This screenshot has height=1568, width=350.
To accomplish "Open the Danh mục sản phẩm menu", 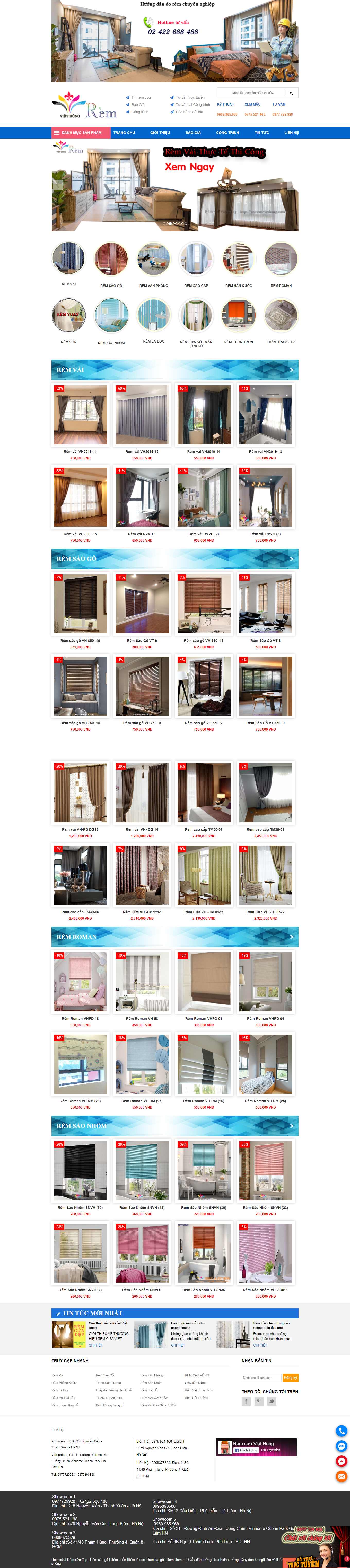I will click(77, 132).
